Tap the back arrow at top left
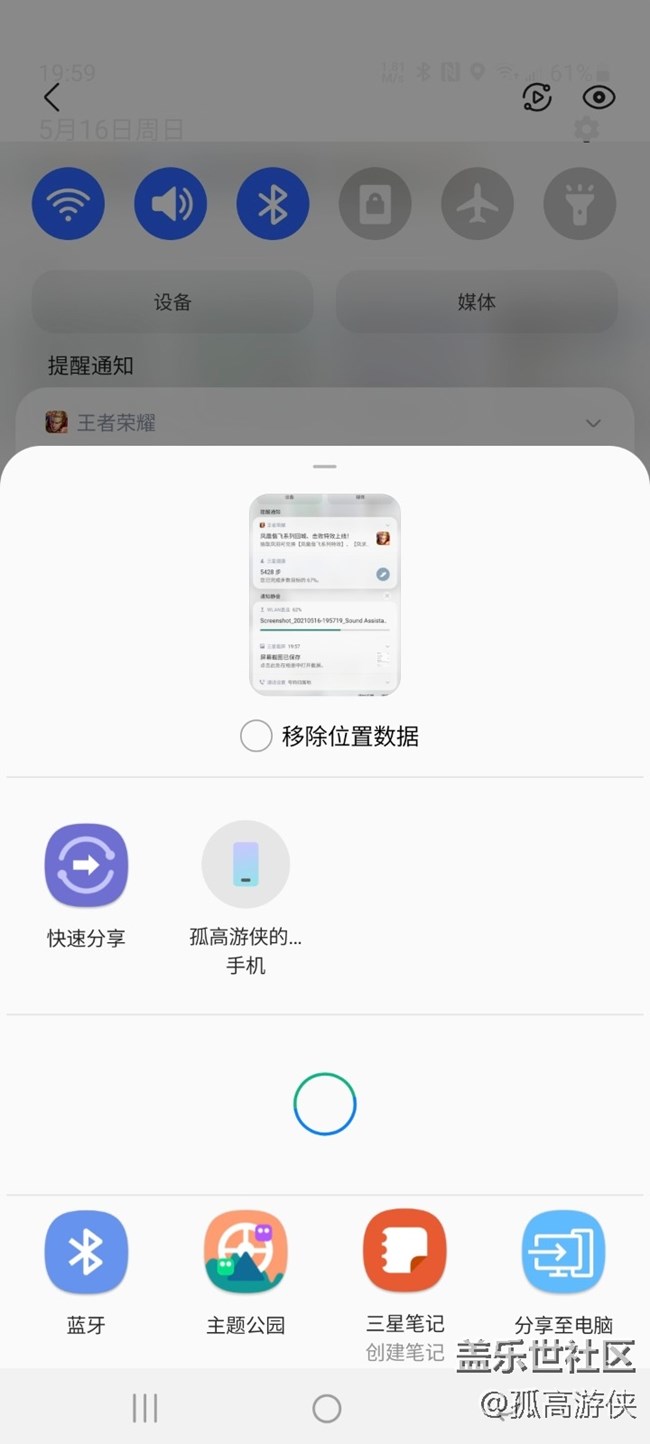Image resolution: width=650 pixels, height=1444 pixels. point(52,97)
